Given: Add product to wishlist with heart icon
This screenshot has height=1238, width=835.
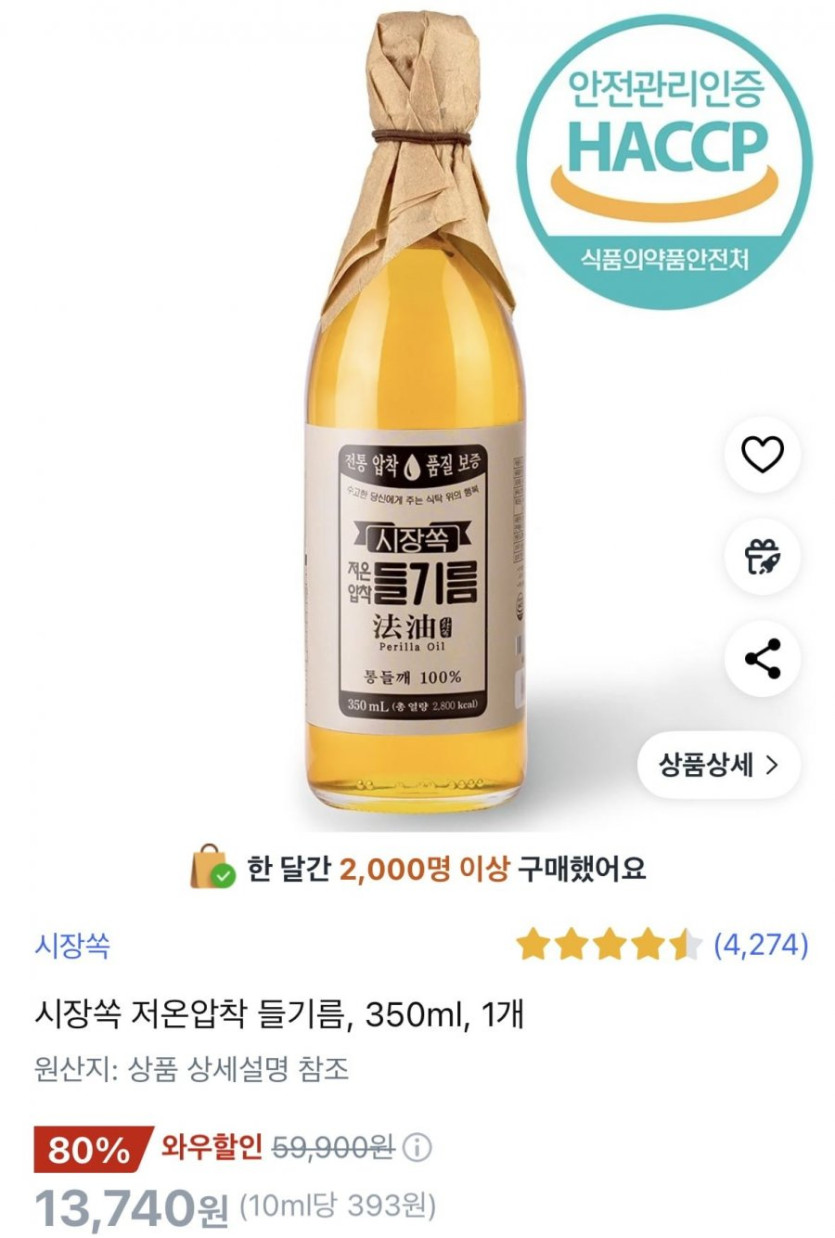Looking at the screenshot, I should coord(762,456).
